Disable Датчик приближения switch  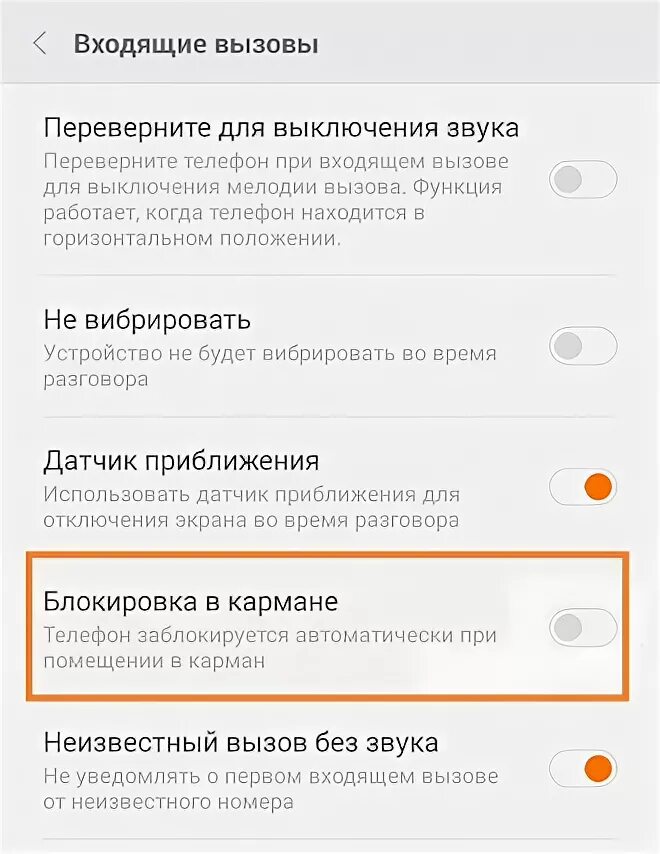click(583, 486)
